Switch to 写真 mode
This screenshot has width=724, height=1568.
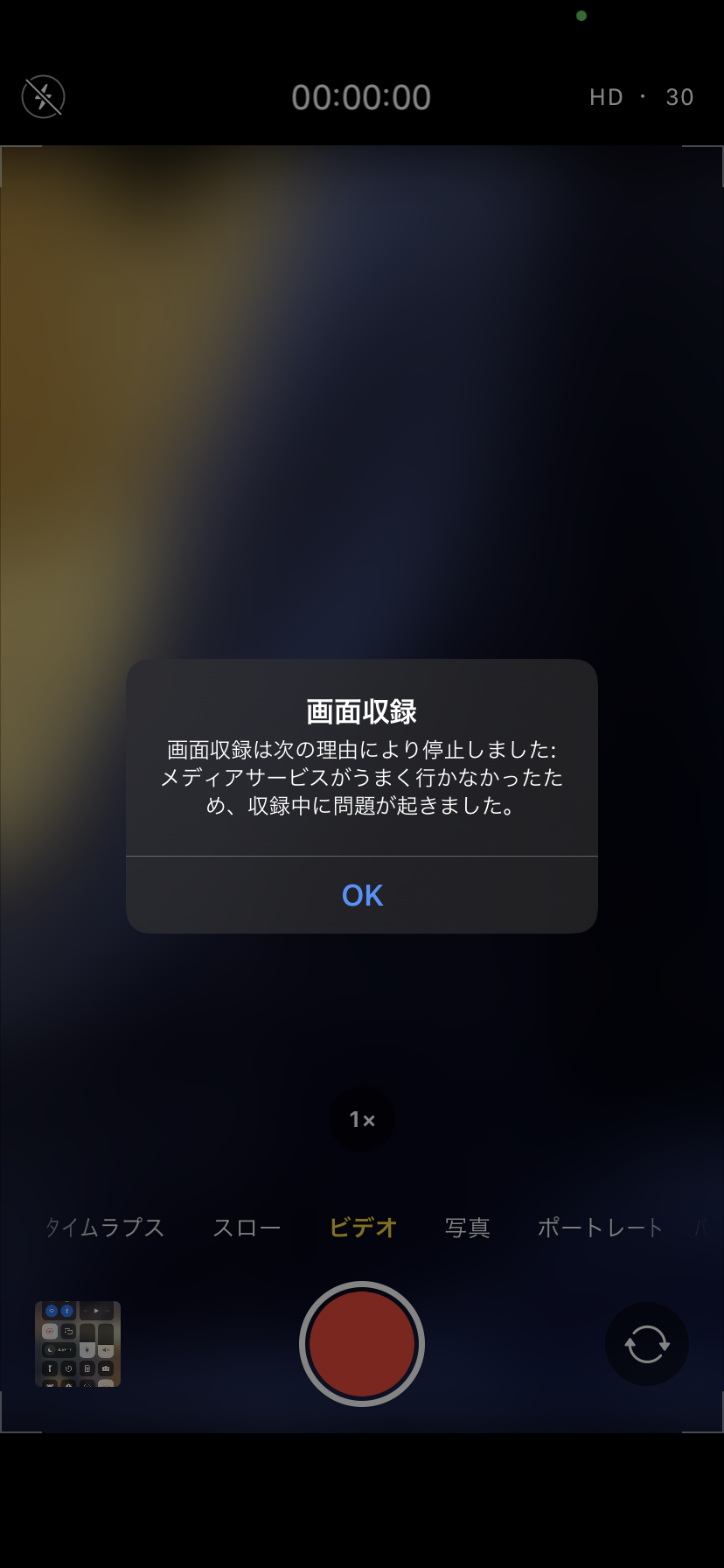pos(467,1228)
